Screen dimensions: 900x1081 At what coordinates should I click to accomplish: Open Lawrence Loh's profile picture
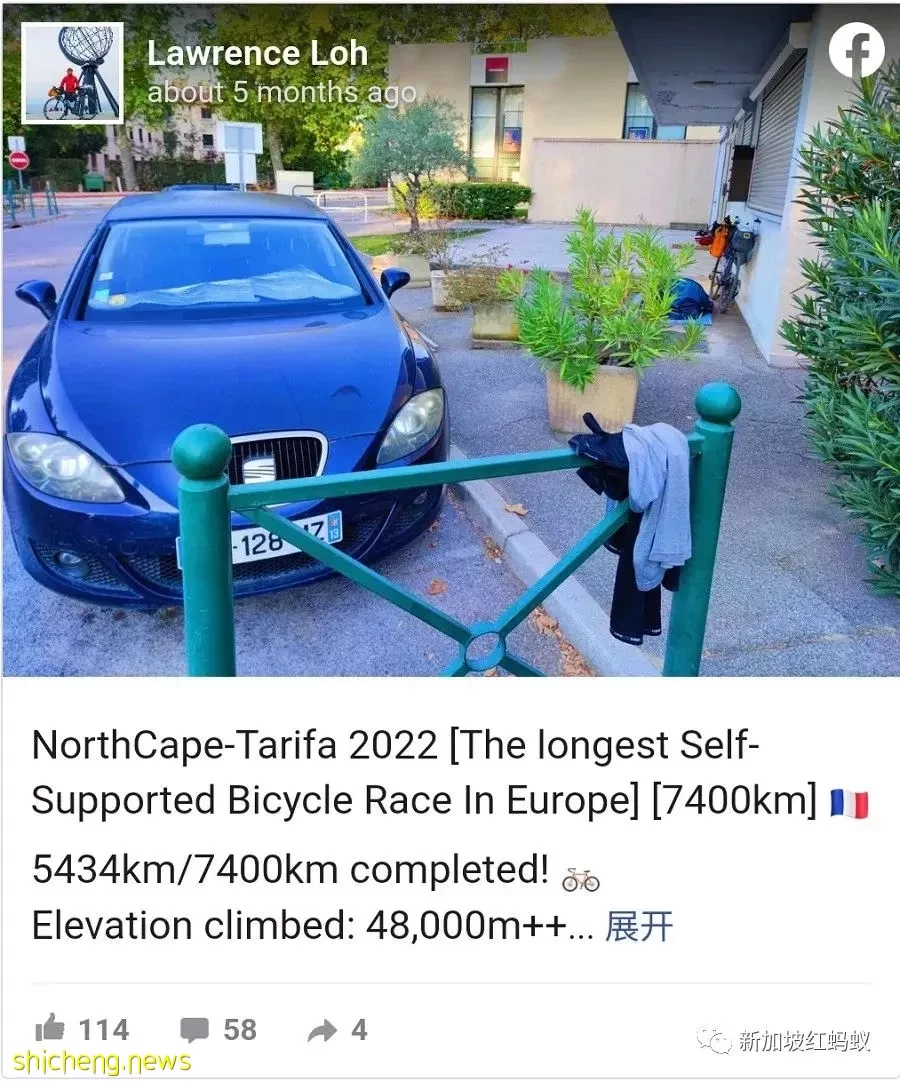[72, 73]
